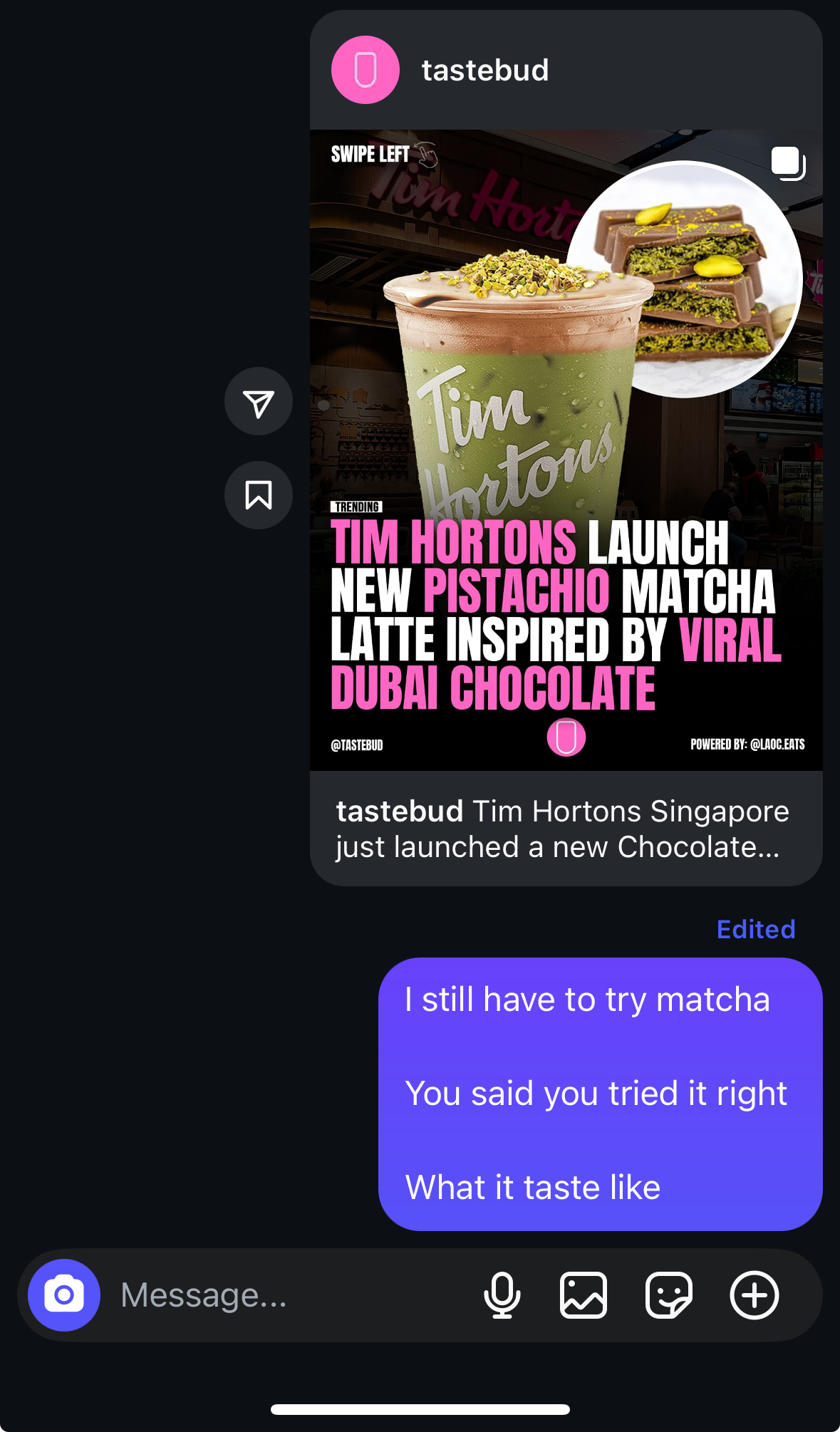This screenshot has width=840, height=1432.
Task: Open more options with the plus icon
Action: click(x=755, y=1295)
